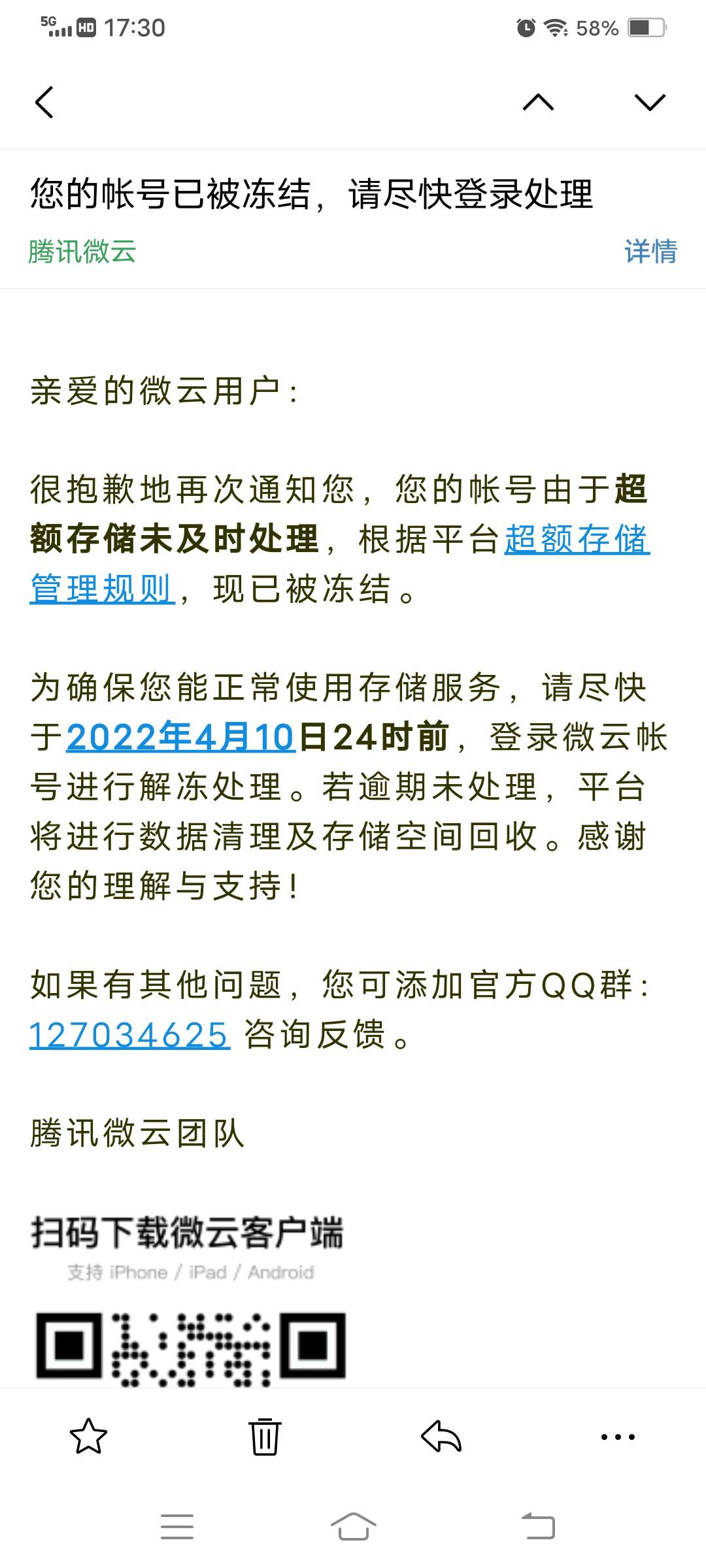Jump to the previous email
This screenshot has height=1568, width=706.
(x=538, y=102)
